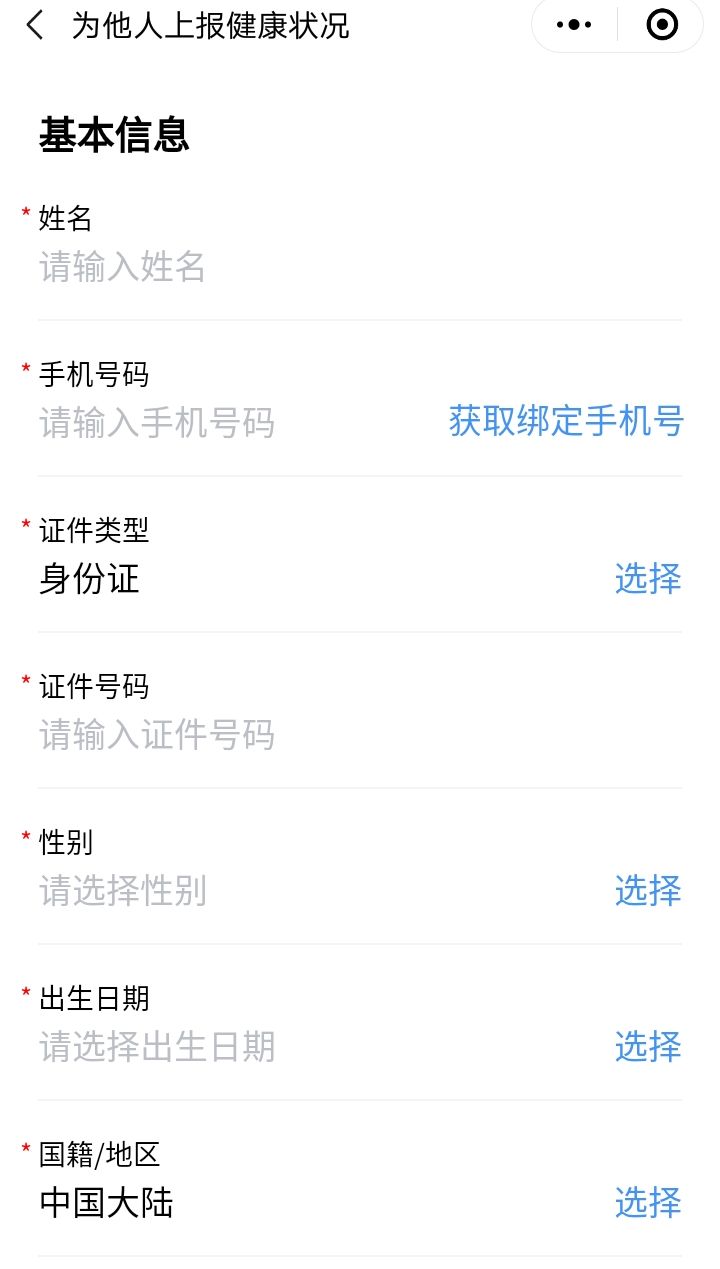The height and width of the screenshot is (1269, 720).
Task: Tap the 请选择性别 placeholder text
Action: pyautogui.click(x=124, y=890)
